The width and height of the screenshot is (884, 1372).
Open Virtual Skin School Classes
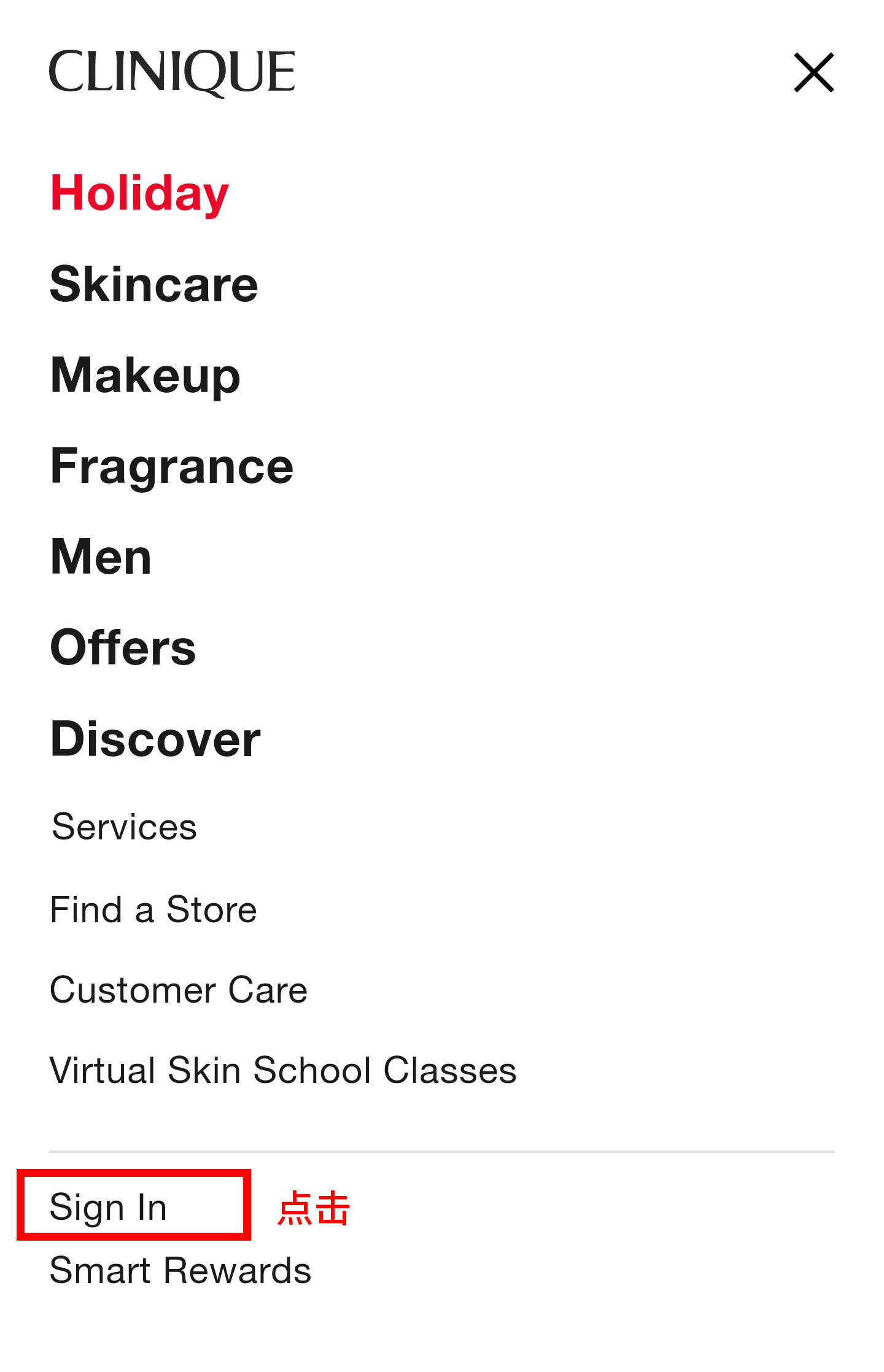283,1071
